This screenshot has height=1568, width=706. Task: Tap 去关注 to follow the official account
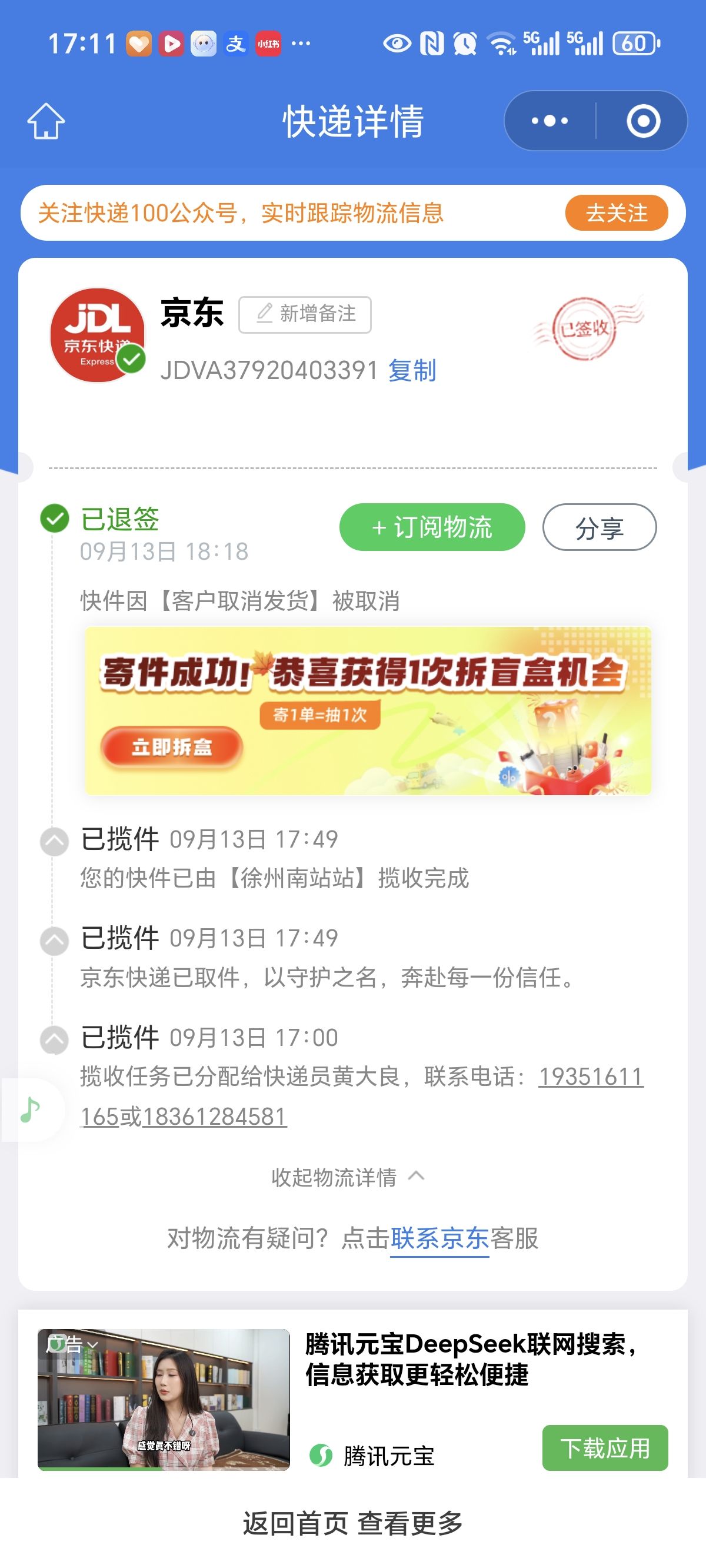[616, 213]
